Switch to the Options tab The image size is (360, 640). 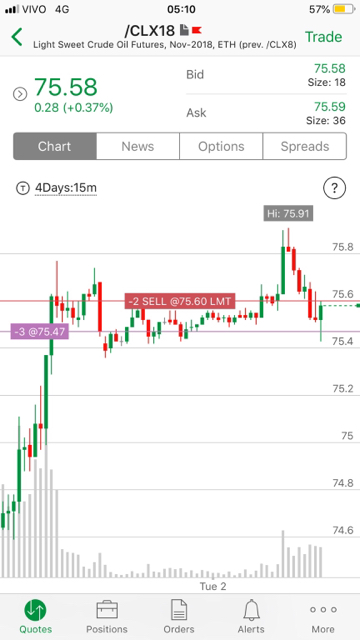pos(221,146)
